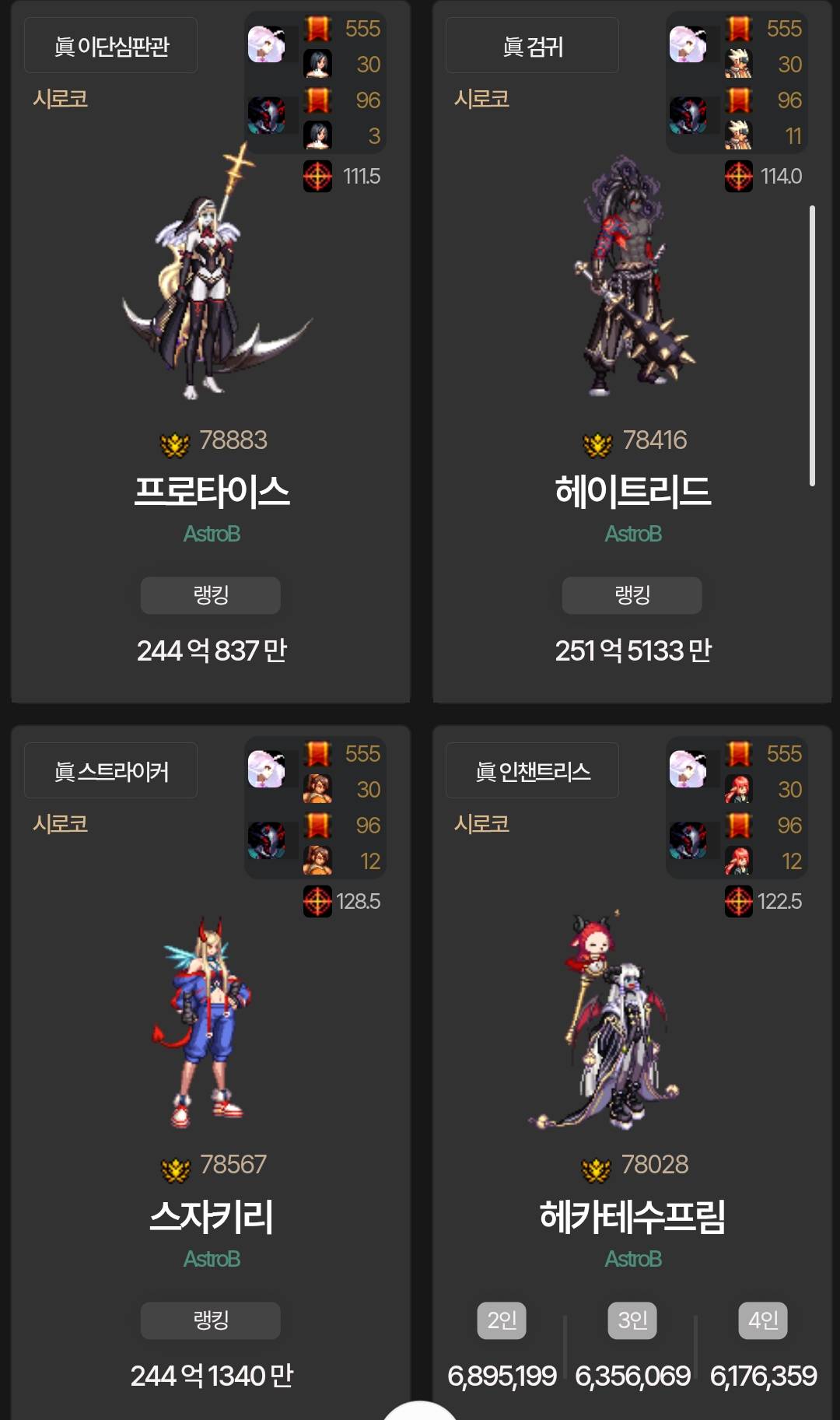Image resolution: width=840 pixels, height=1420 pixels.
Task: Tap the 랭킹 button under 스자키리
Action: 210,1320
